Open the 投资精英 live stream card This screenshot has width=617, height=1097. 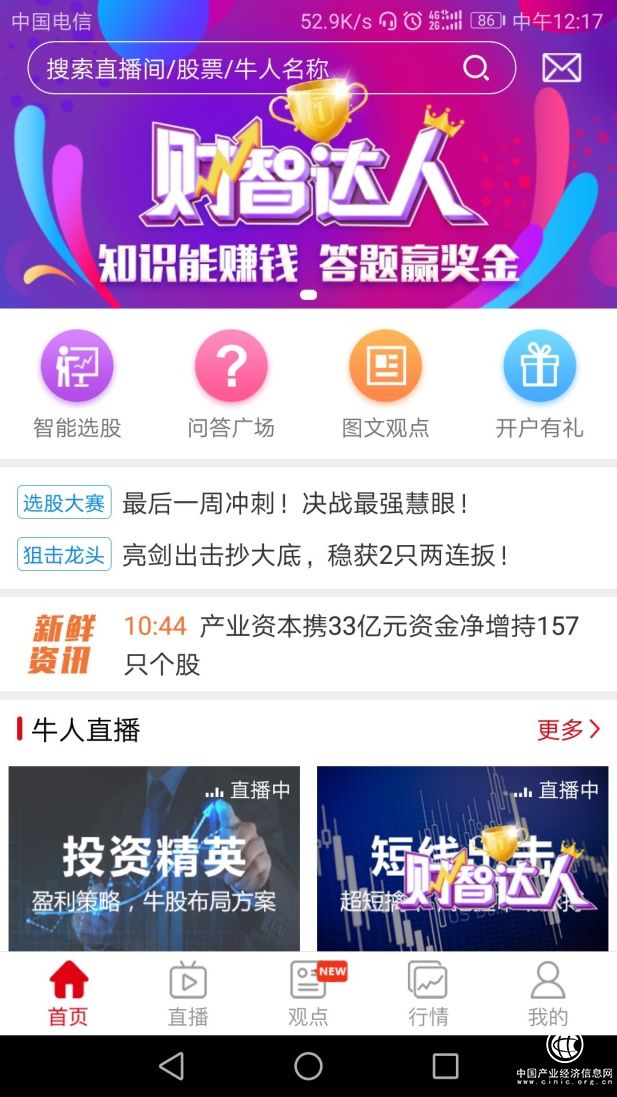[154, 858]
